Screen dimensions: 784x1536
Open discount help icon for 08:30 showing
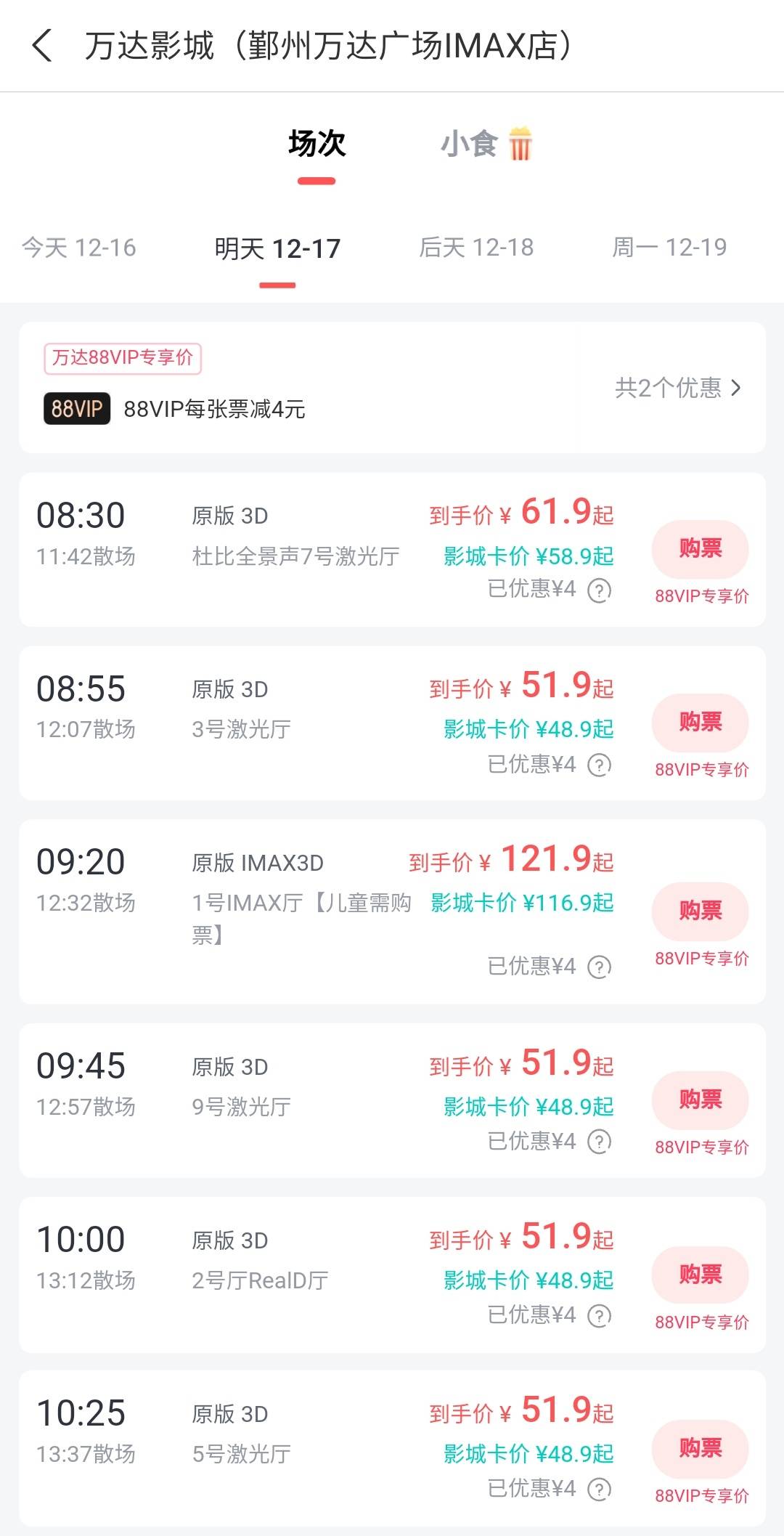pyautogui.click(x=599, y=590)
